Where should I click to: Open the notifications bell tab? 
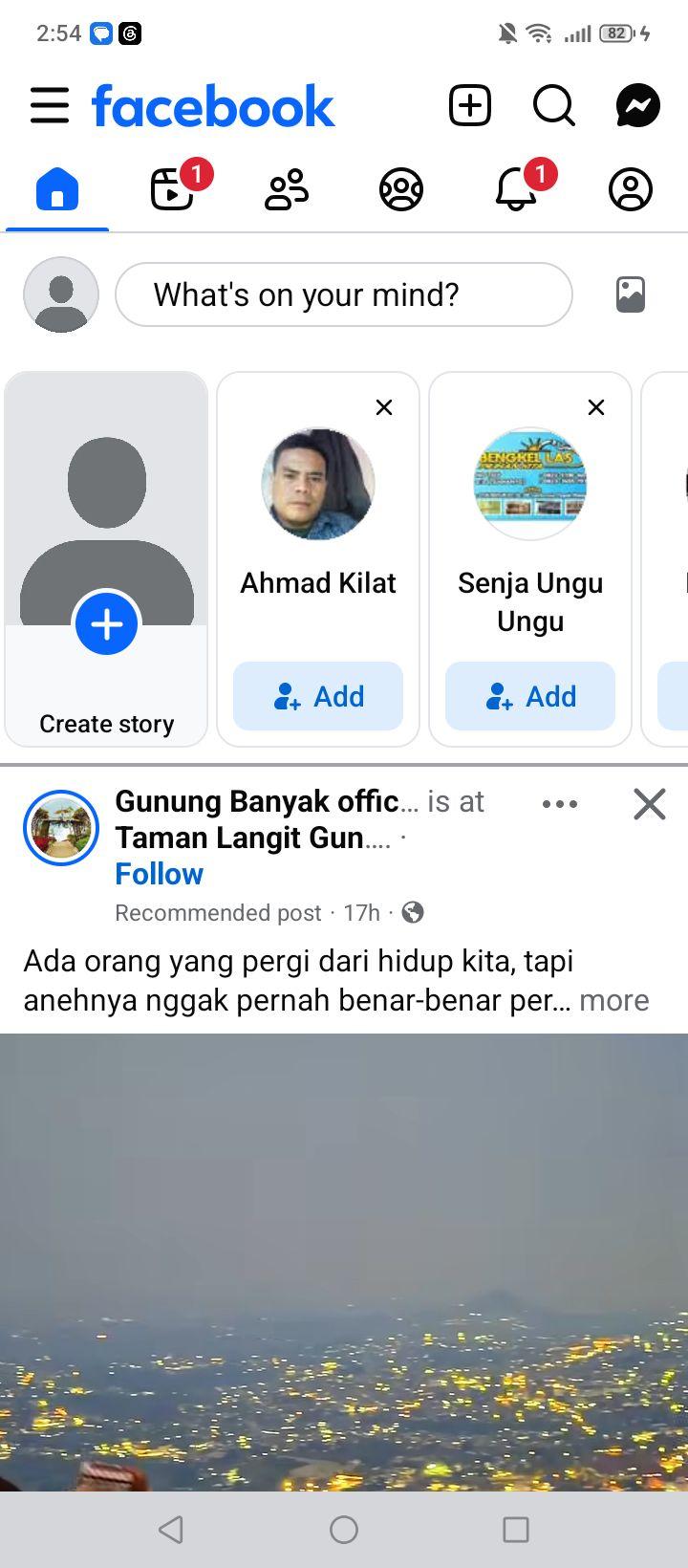click(516, 189)
